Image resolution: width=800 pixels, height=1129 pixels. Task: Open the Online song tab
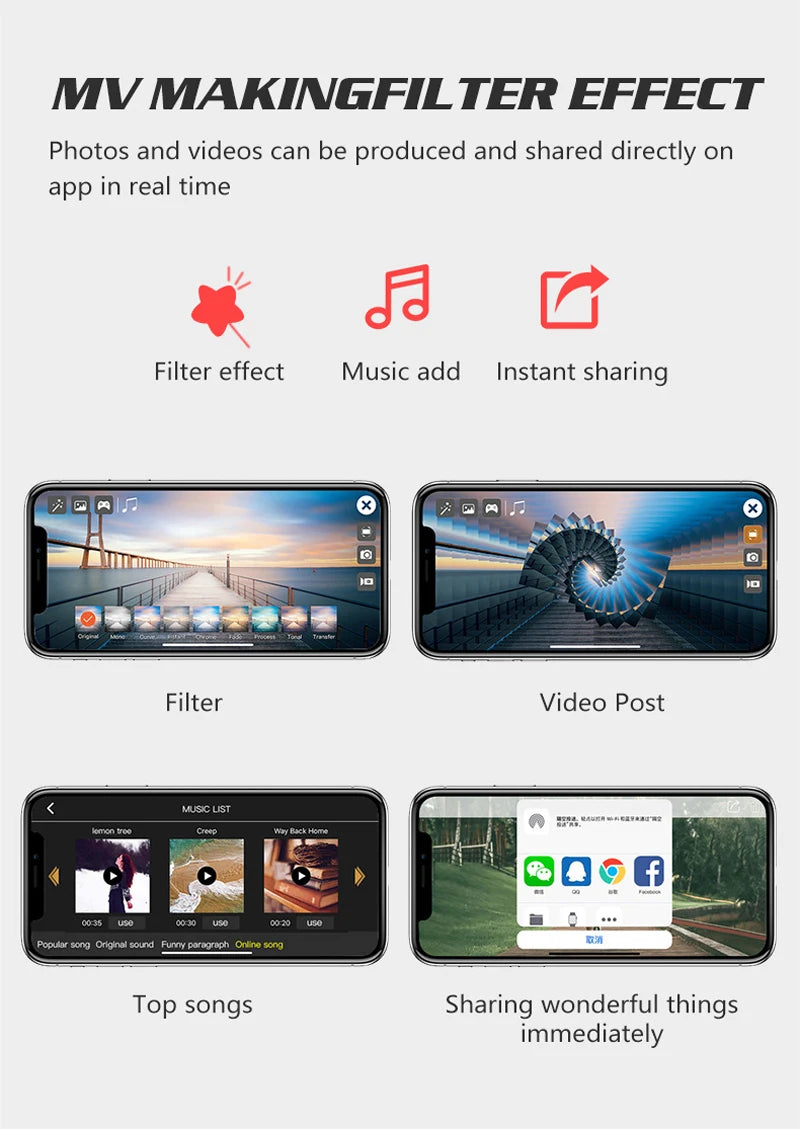(259, 944)
